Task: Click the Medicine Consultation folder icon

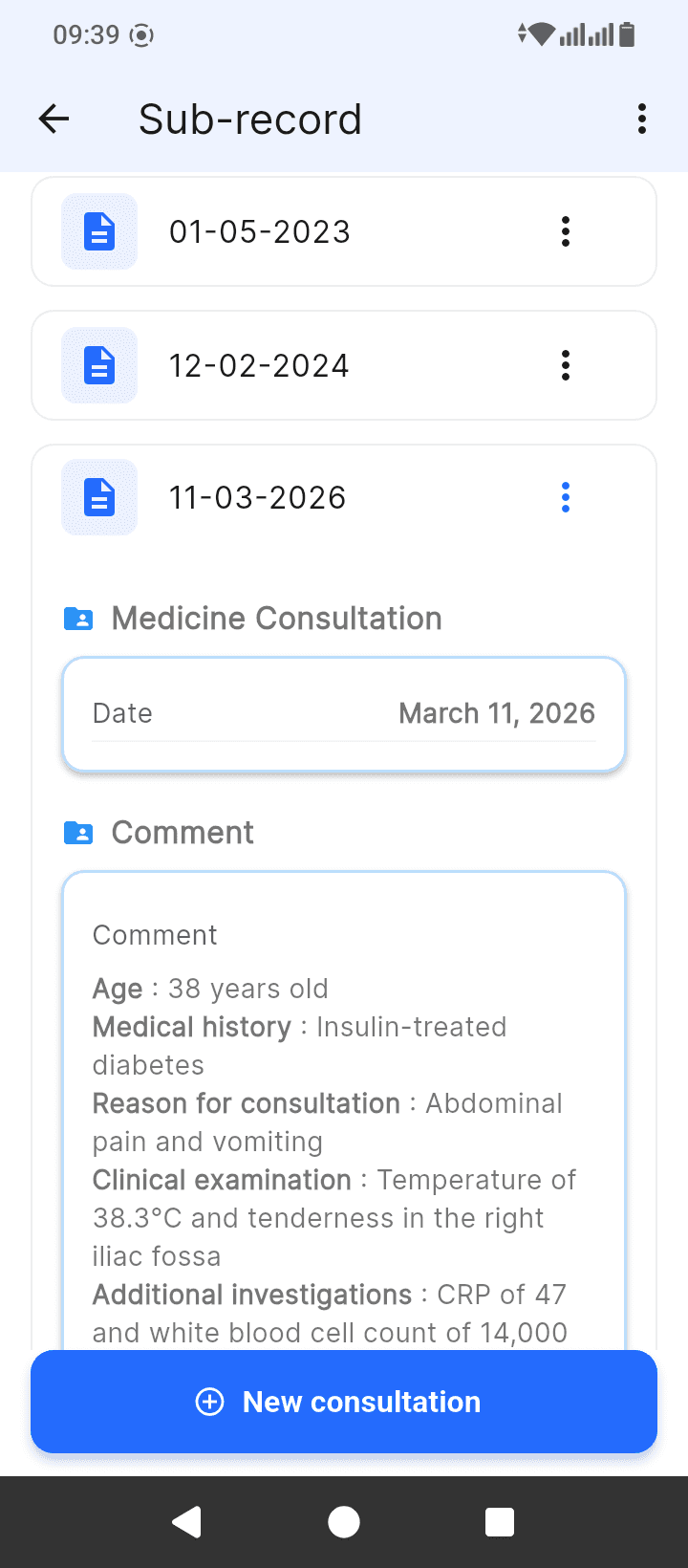Action: coord(80,618)
